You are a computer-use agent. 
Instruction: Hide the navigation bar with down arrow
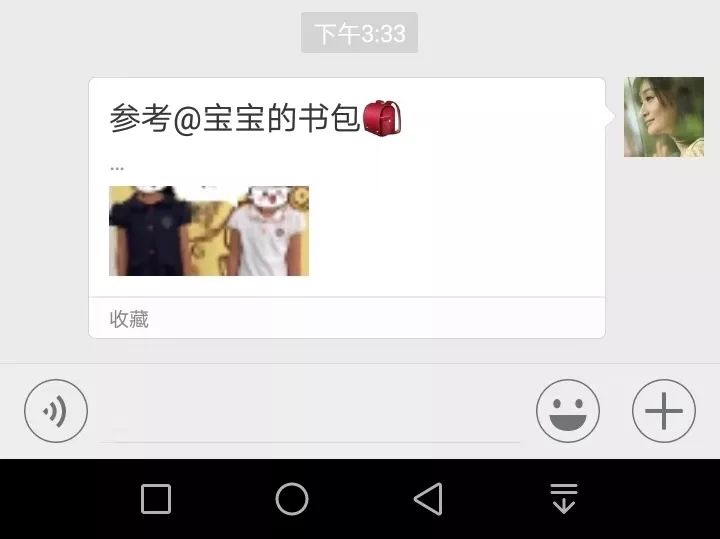(x=564, y=498)
